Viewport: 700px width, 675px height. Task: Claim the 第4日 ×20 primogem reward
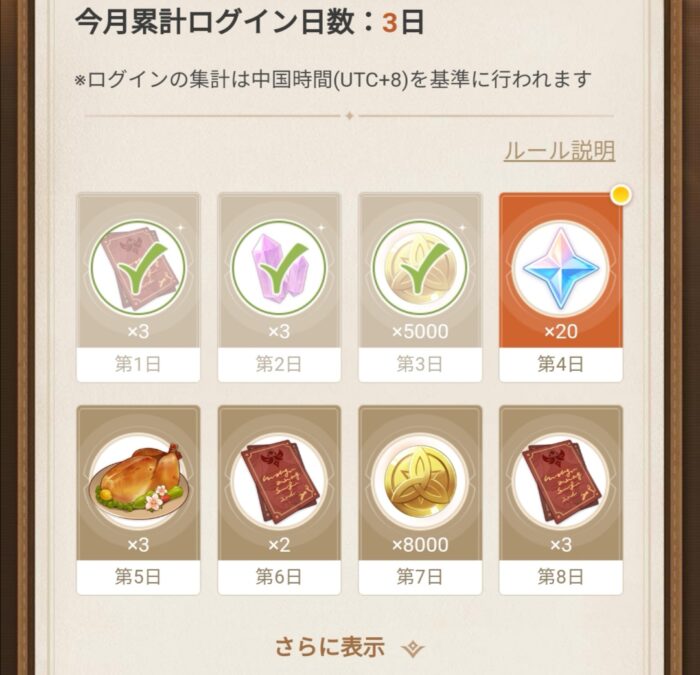tap(560, 283)
